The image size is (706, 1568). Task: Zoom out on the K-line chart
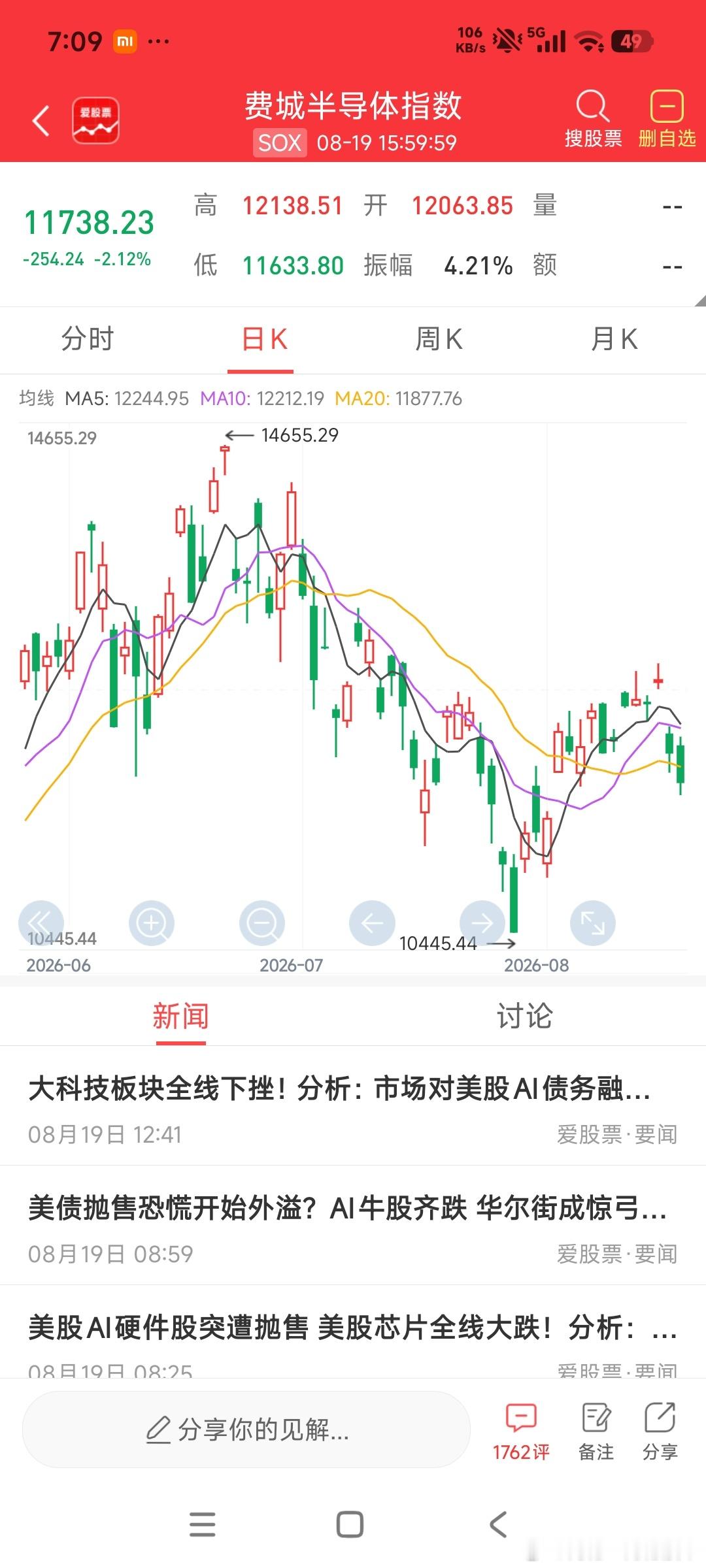[x=262, y=923]
